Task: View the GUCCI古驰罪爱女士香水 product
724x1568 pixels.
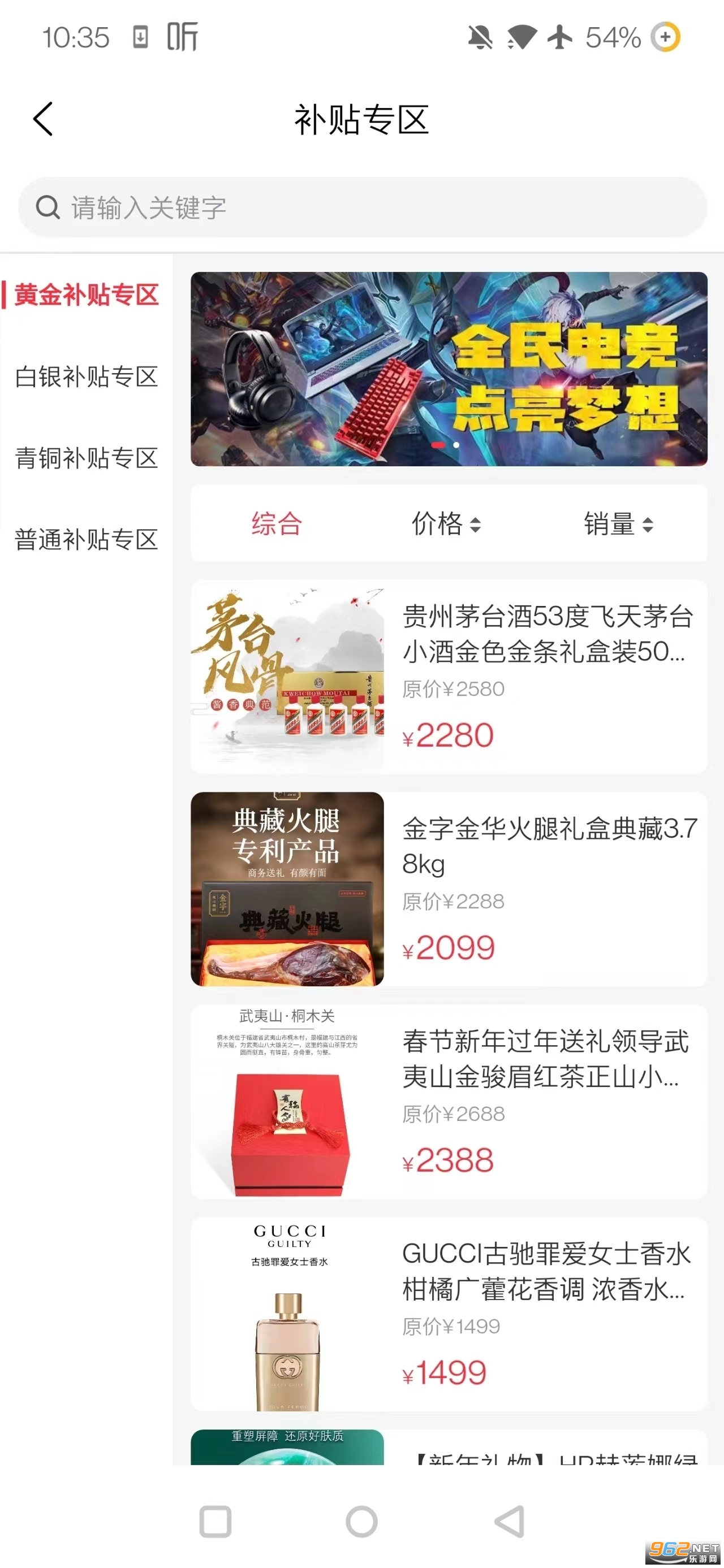Action: coord(449,1314)
